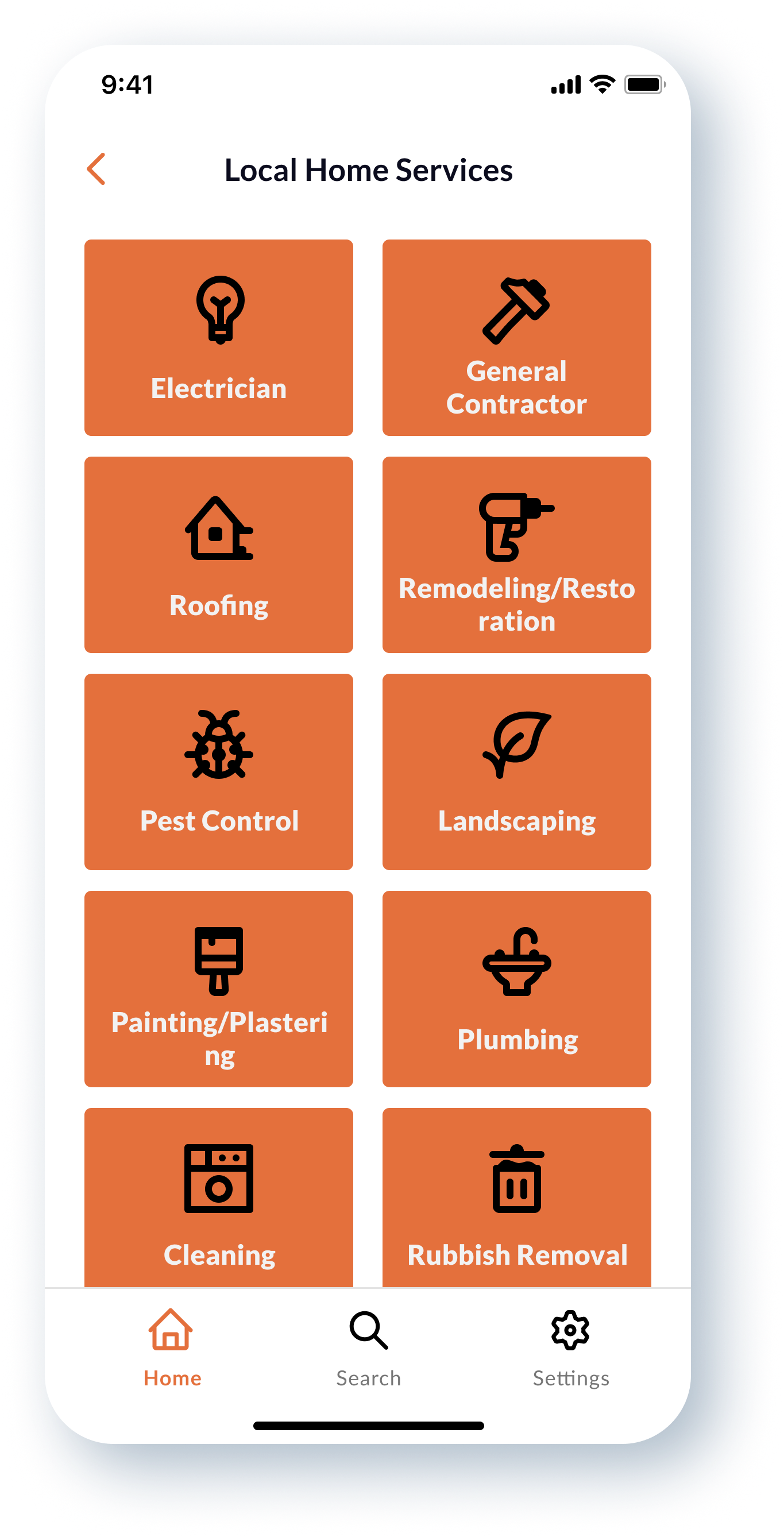Open Roofing services
The width and height of the screenshot is (784, 1537).
(218, 554)
